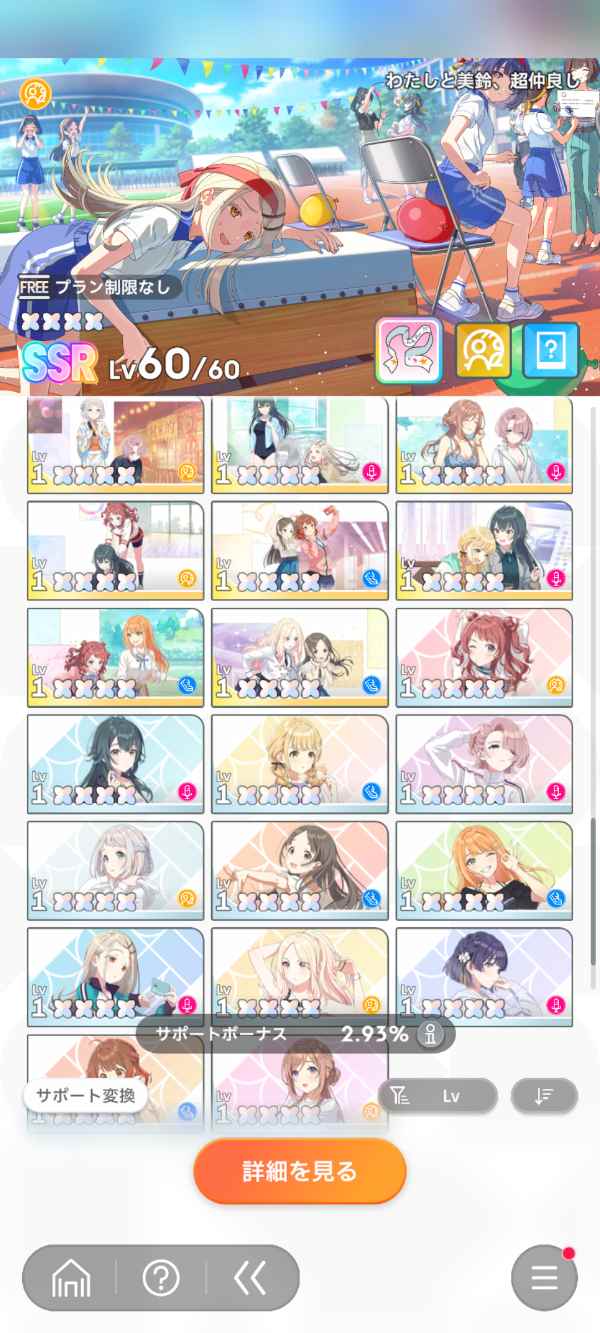Open the hamburger menu button
600x1333 pixels.
544,1278
